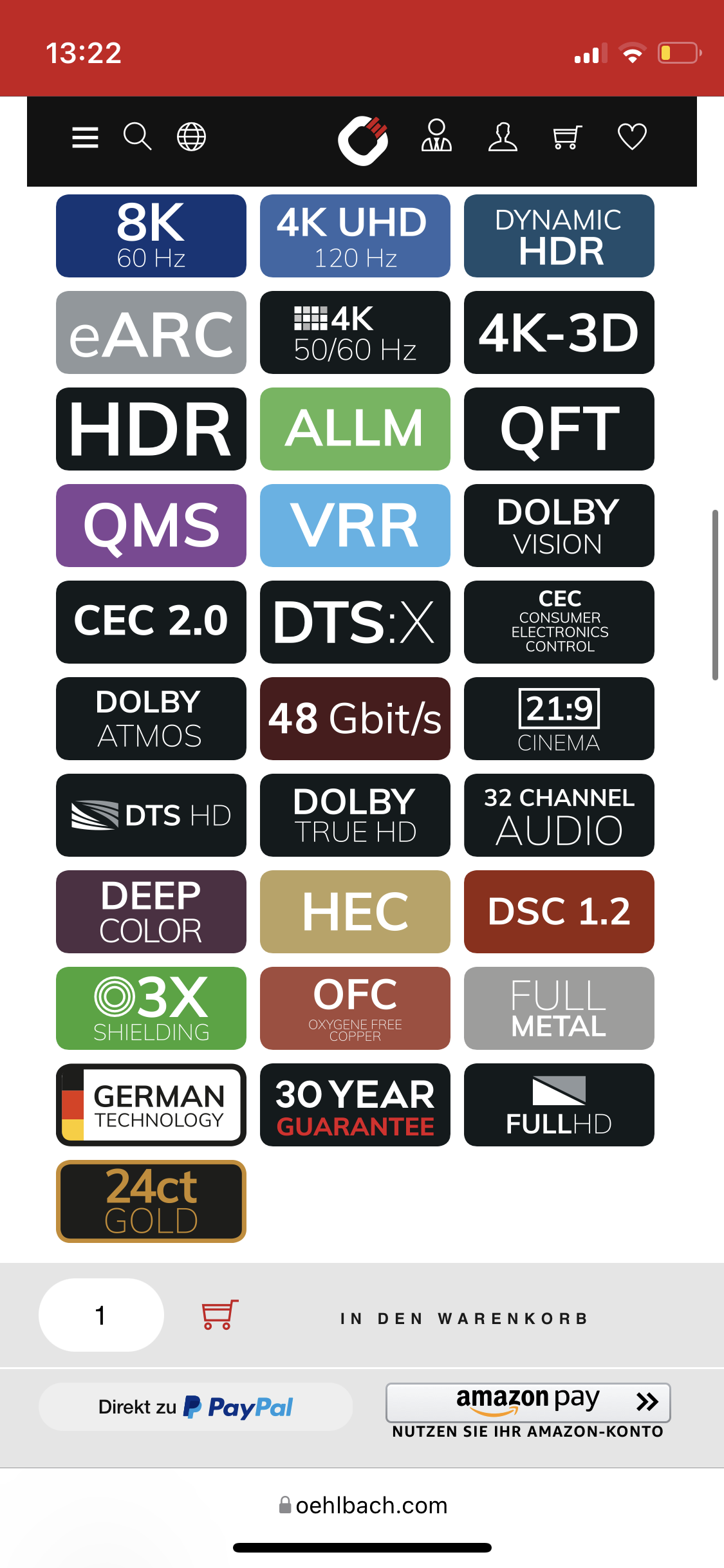
Task: Open the language globe selector
Action: 191,137
